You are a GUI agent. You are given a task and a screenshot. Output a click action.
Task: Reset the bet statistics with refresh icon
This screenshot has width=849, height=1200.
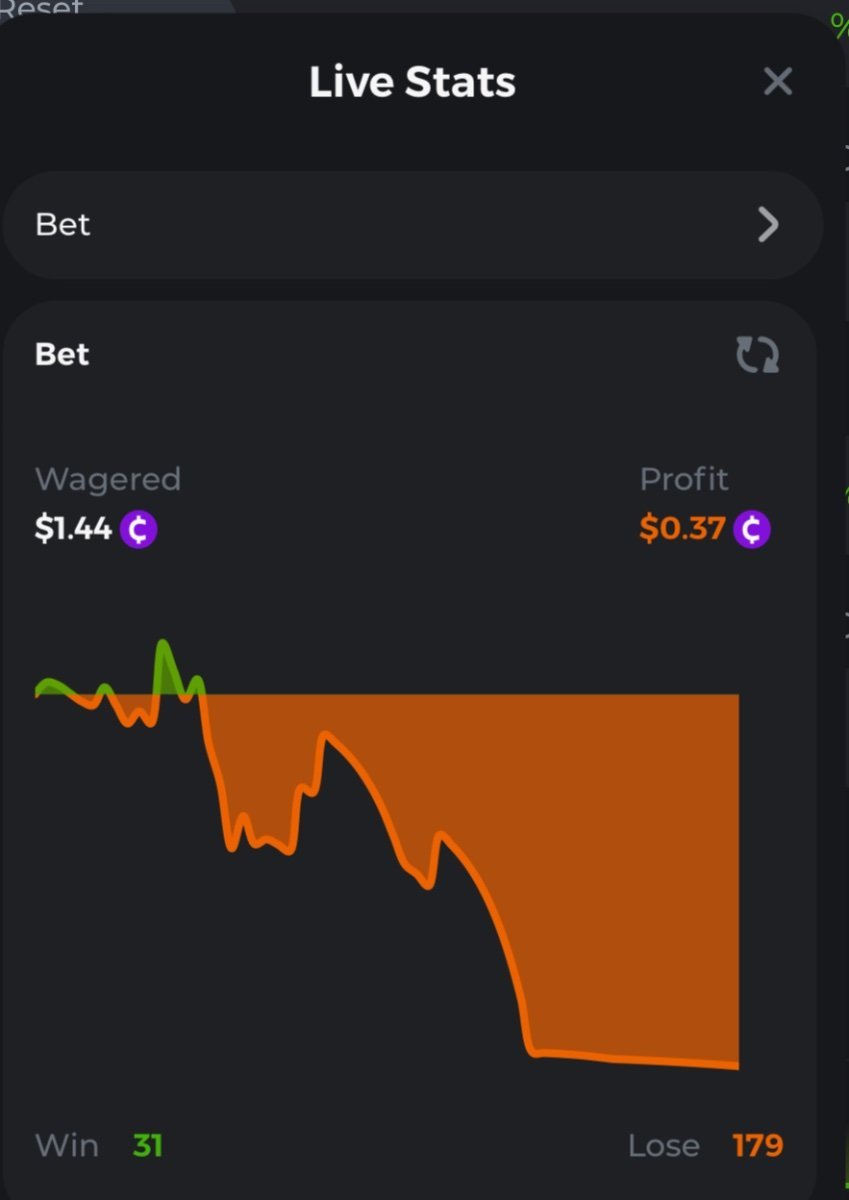click(757, 355)
